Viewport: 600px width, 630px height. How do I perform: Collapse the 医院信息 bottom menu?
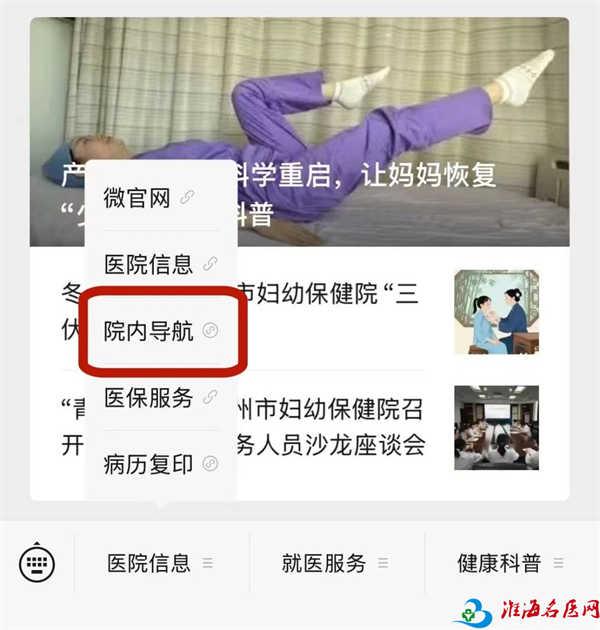point(160,563)
